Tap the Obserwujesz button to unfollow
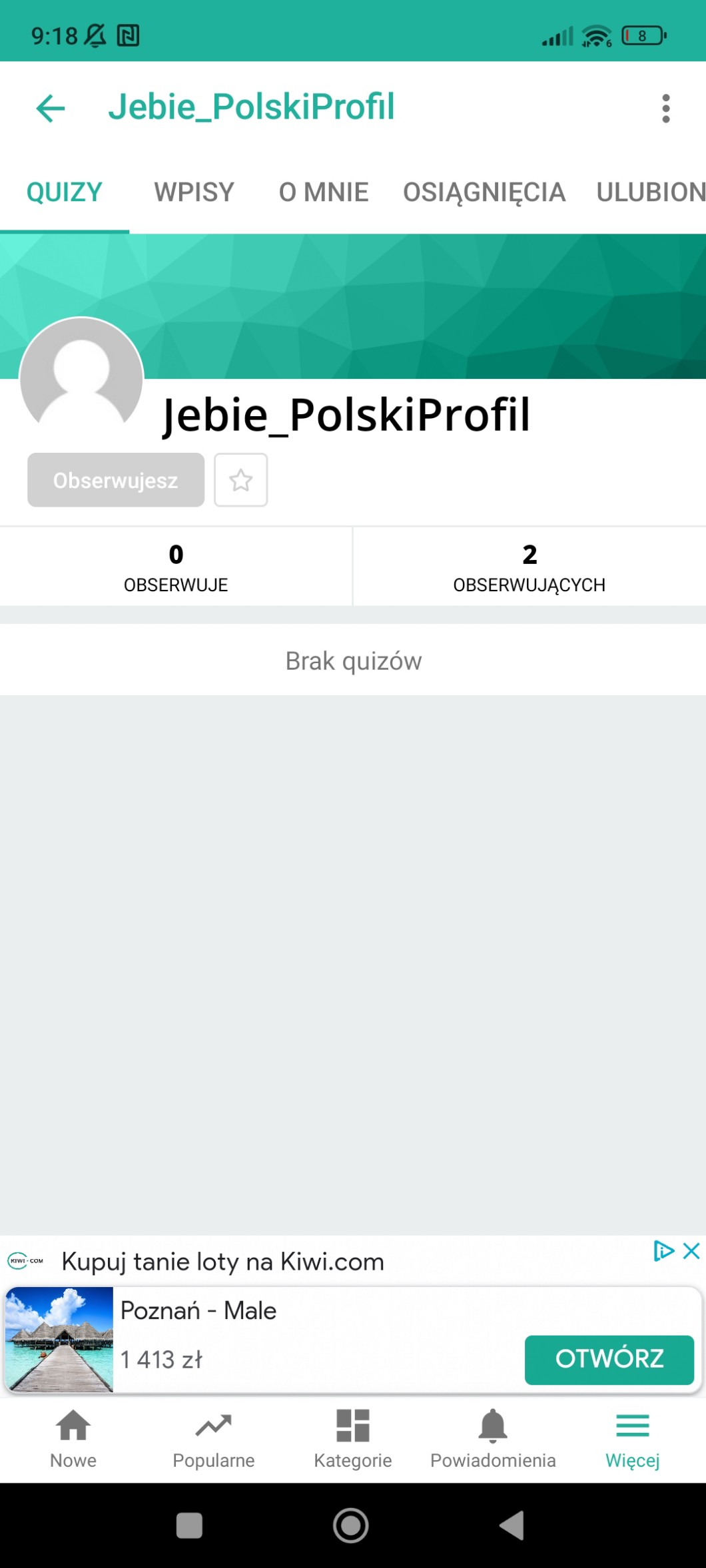 (115, 480)
